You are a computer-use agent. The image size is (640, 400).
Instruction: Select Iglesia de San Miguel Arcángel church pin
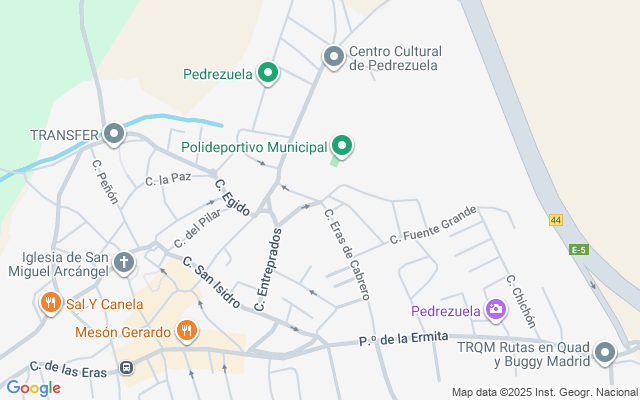coord(124,263)
